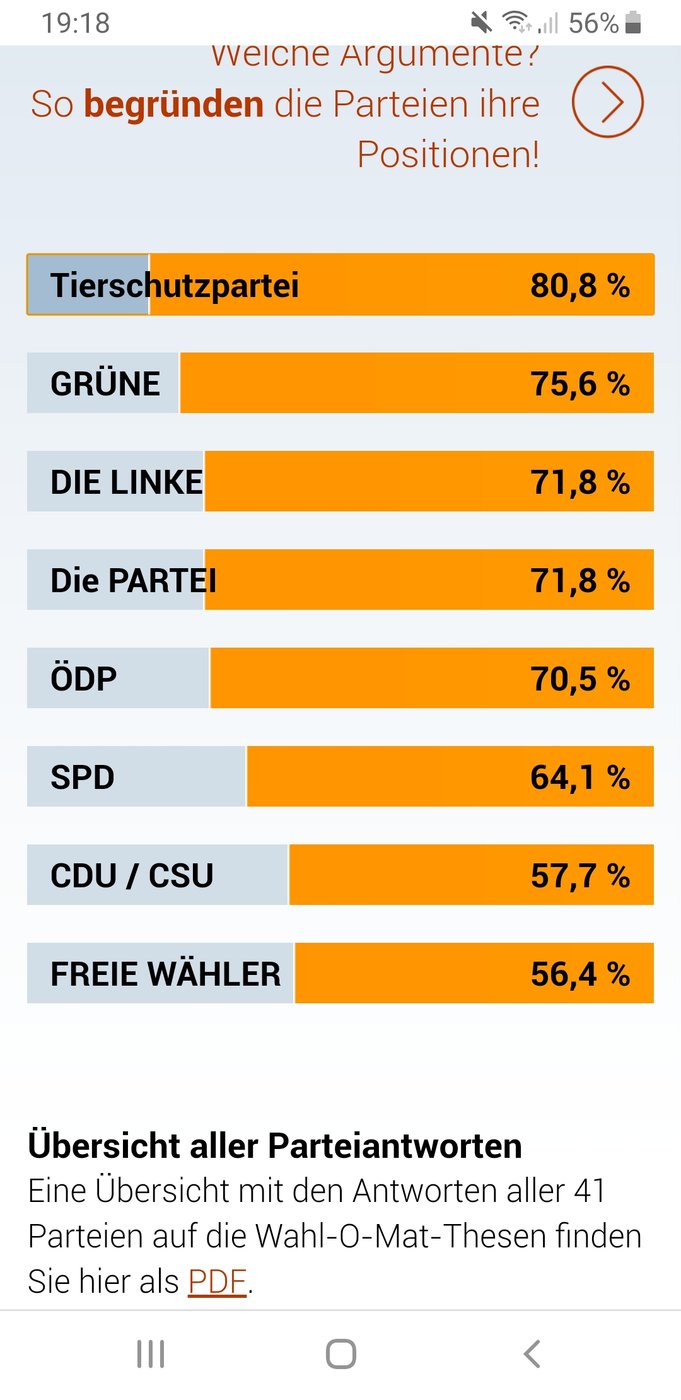The image size is (681, 1400).
Task: Open the arrow for party position reasons
Action: click(607, 102)
